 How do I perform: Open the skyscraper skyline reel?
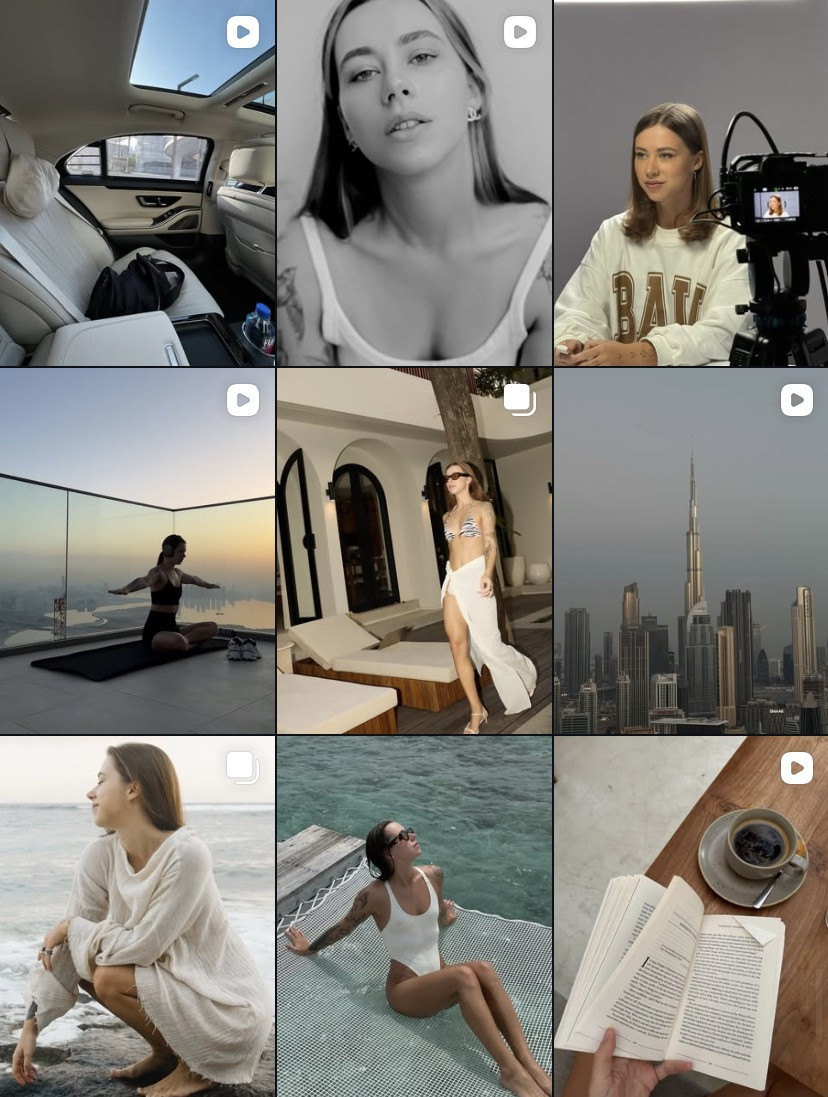[x=691, y=551]
